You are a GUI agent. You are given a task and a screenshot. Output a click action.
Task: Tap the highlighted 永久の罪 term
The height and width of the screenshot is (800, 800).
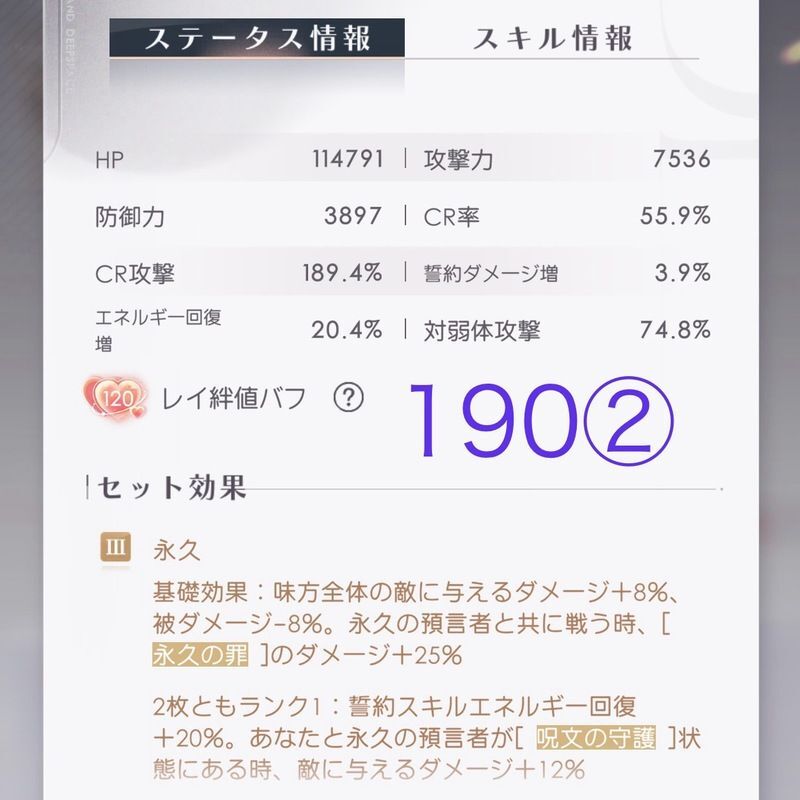click(x=200, y=655)
